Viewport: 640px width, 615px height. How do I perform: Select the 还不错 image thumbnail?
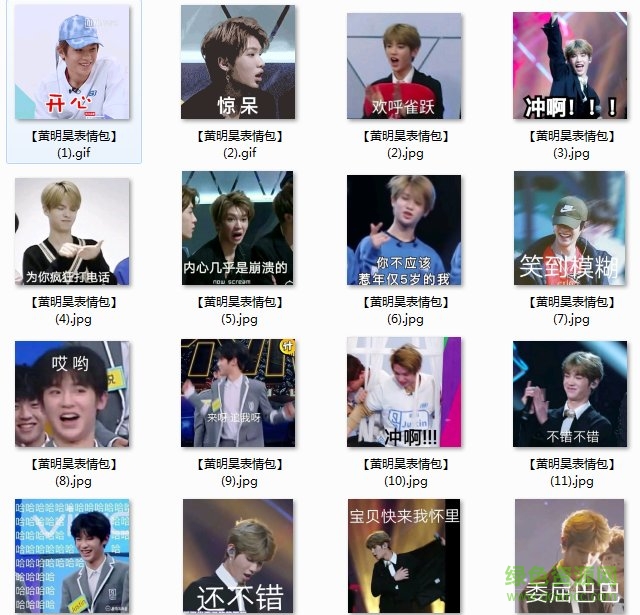[238, 556]
